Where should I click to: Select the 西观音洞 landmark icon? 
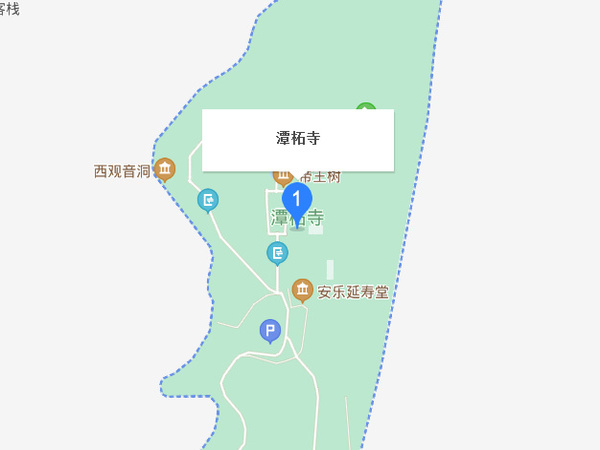tap(165, 169)
